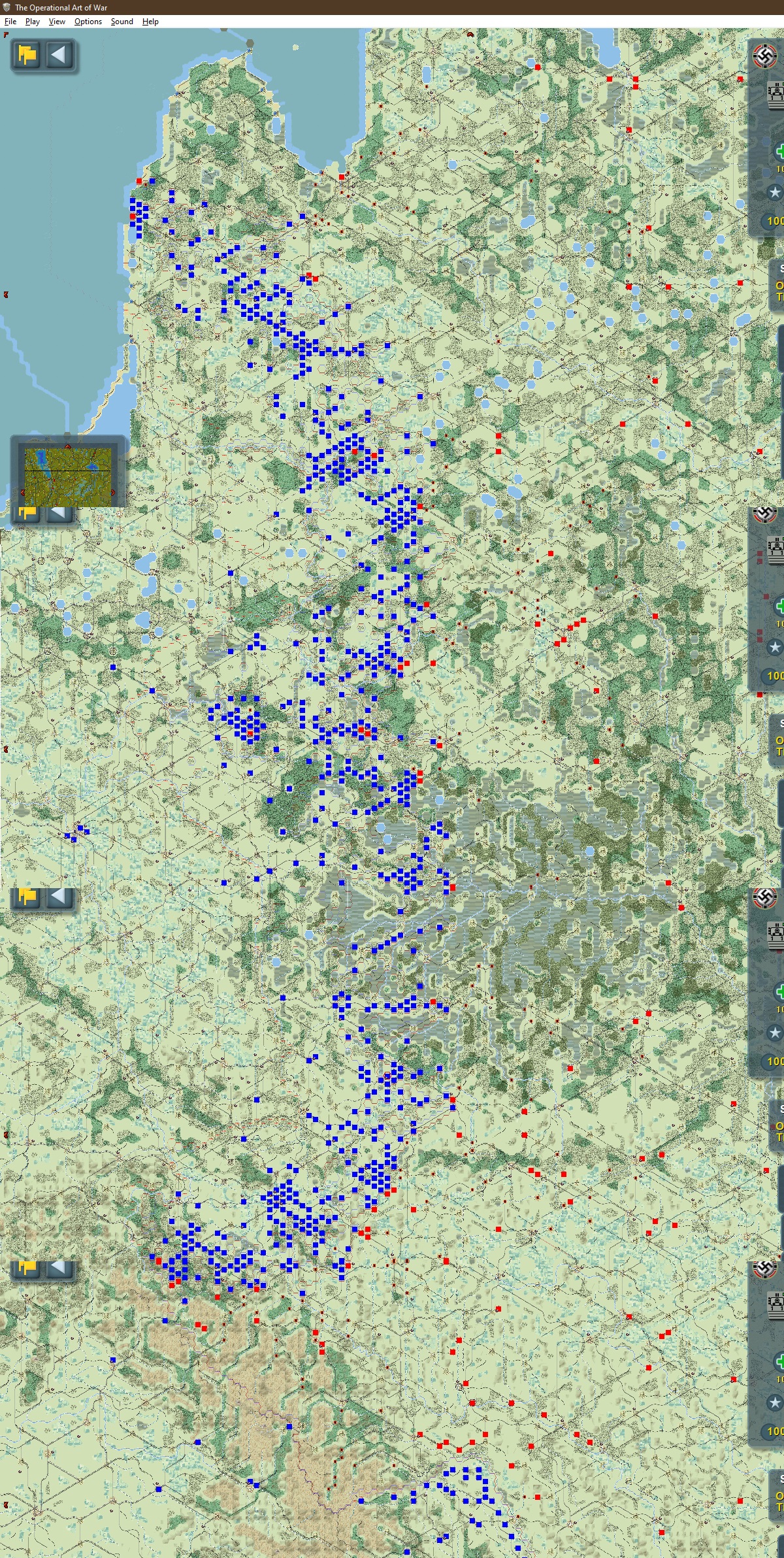Viewport: 784px width, 1558px height.
Task: Open the View menu
Action: point(57,22)
